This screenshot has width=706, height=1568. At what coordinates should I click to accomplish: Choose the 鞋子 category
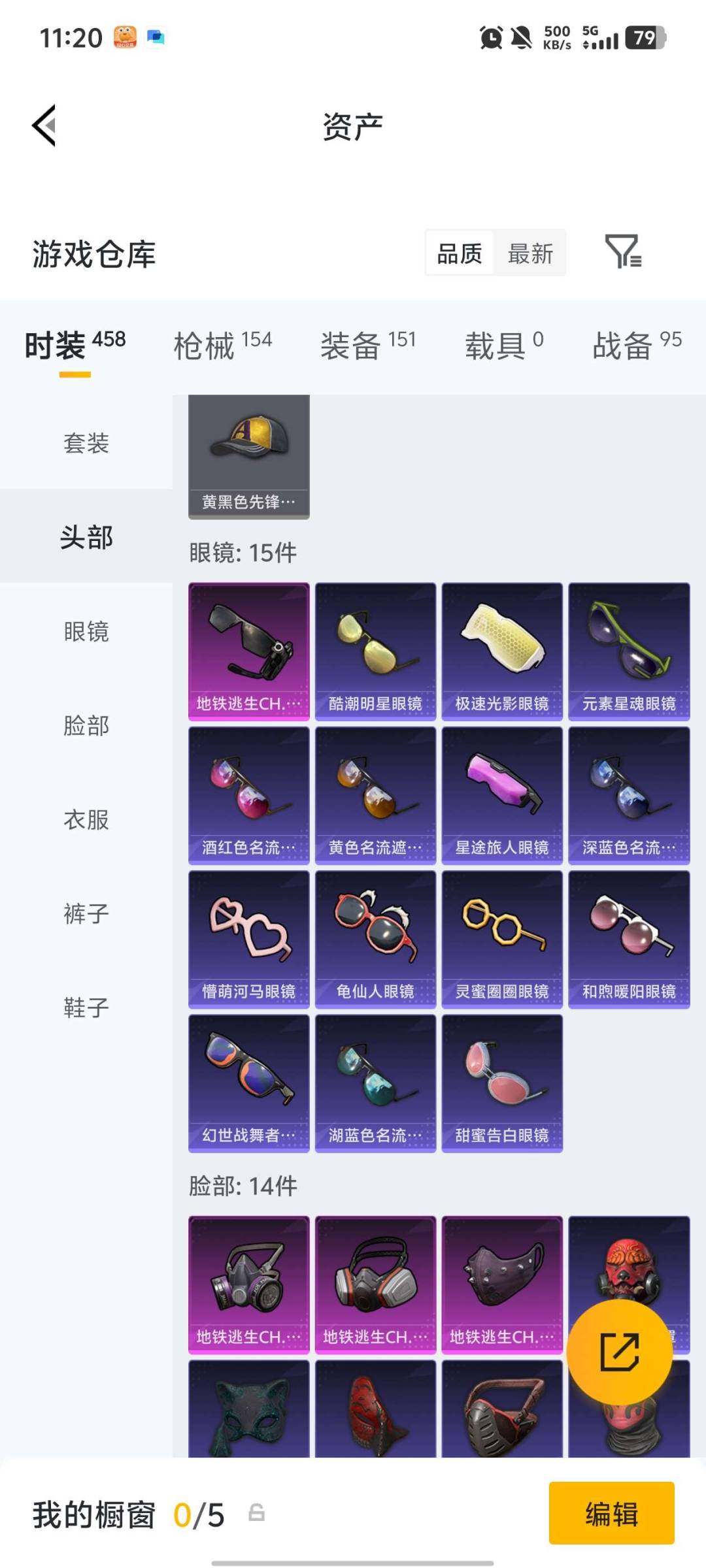click(x=86, y=1007)
